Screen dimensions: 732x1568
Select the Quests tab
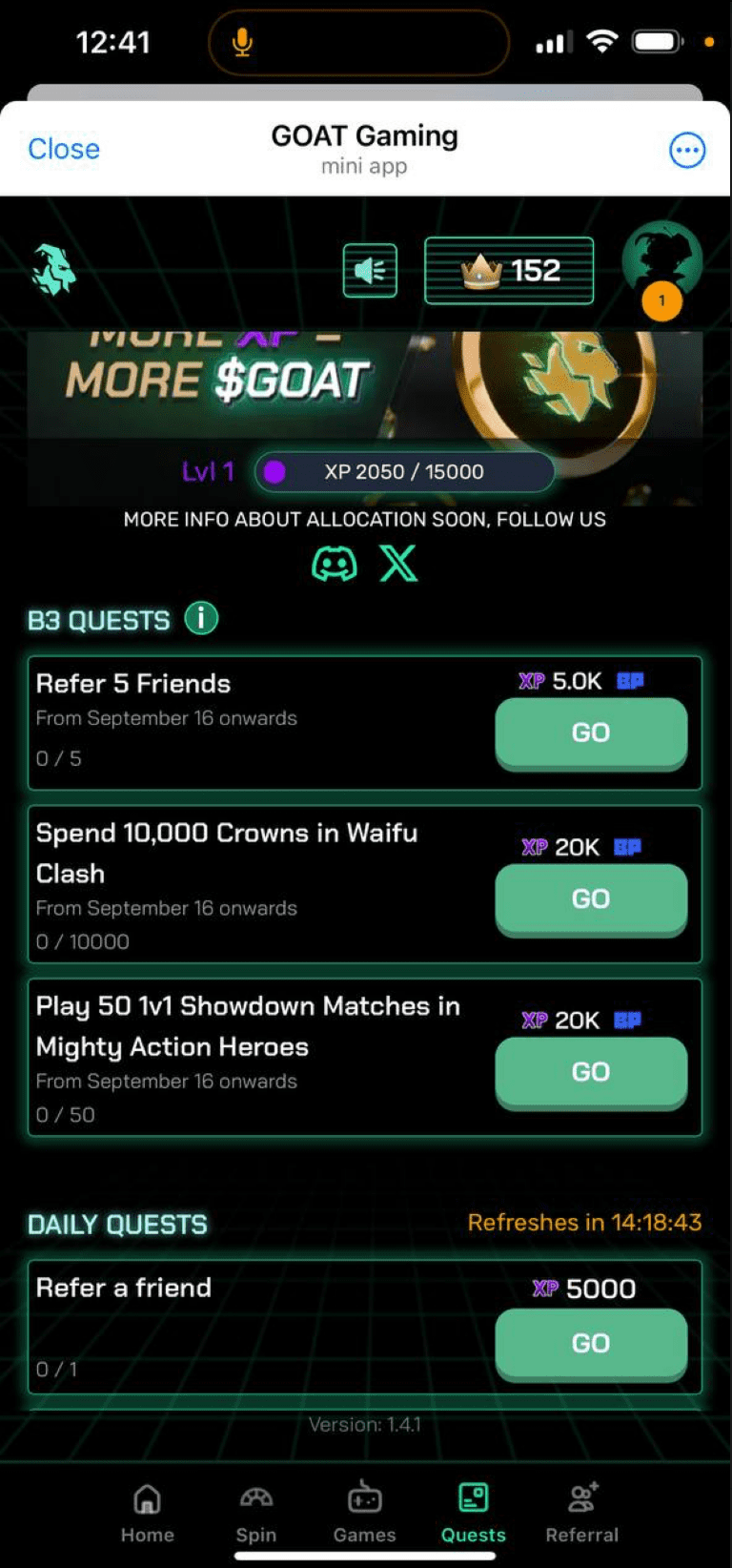coord(473,1512)
